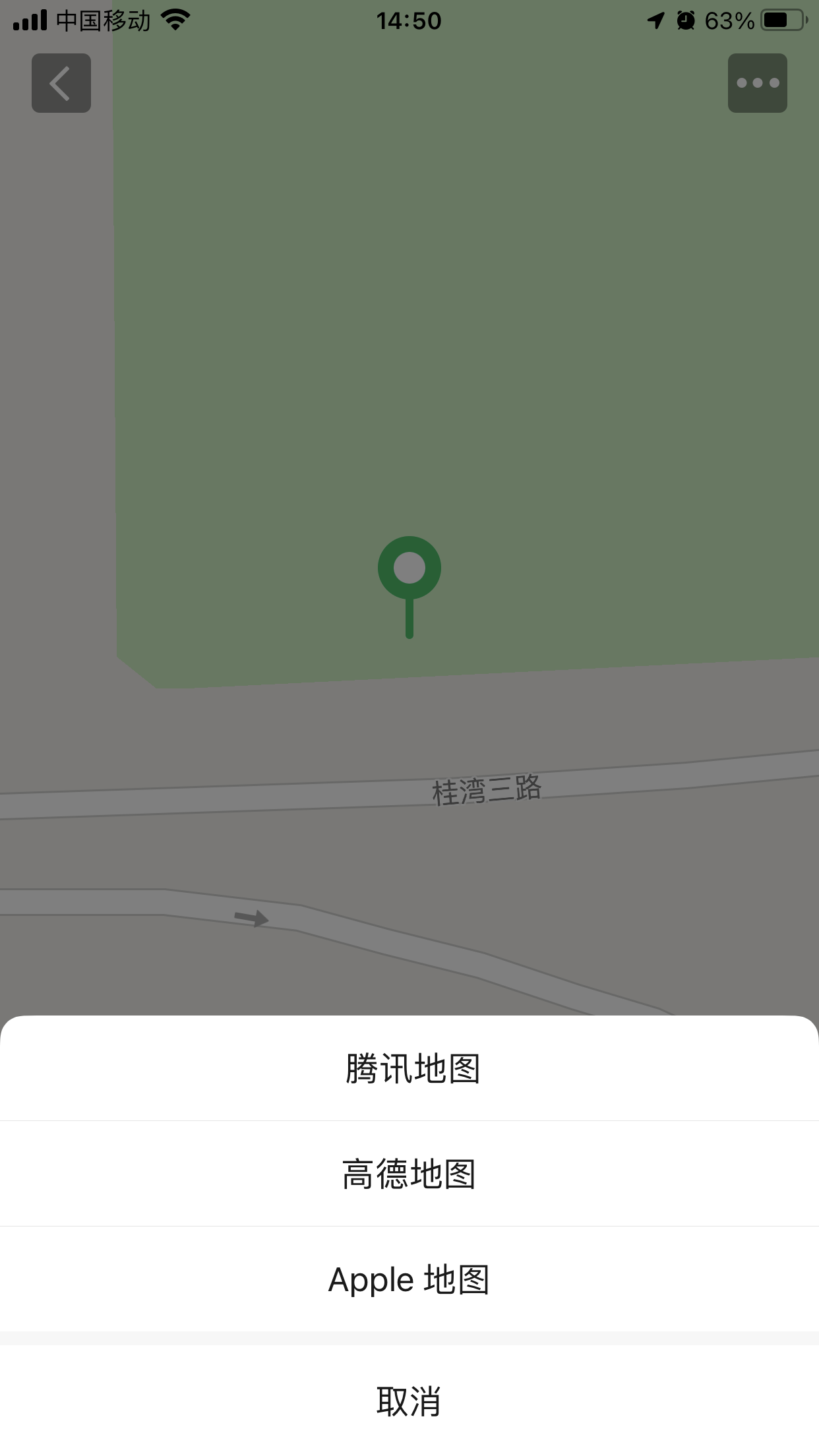Go back using the top-left arrow
The image size is (819, 1456).
(61, 83)
